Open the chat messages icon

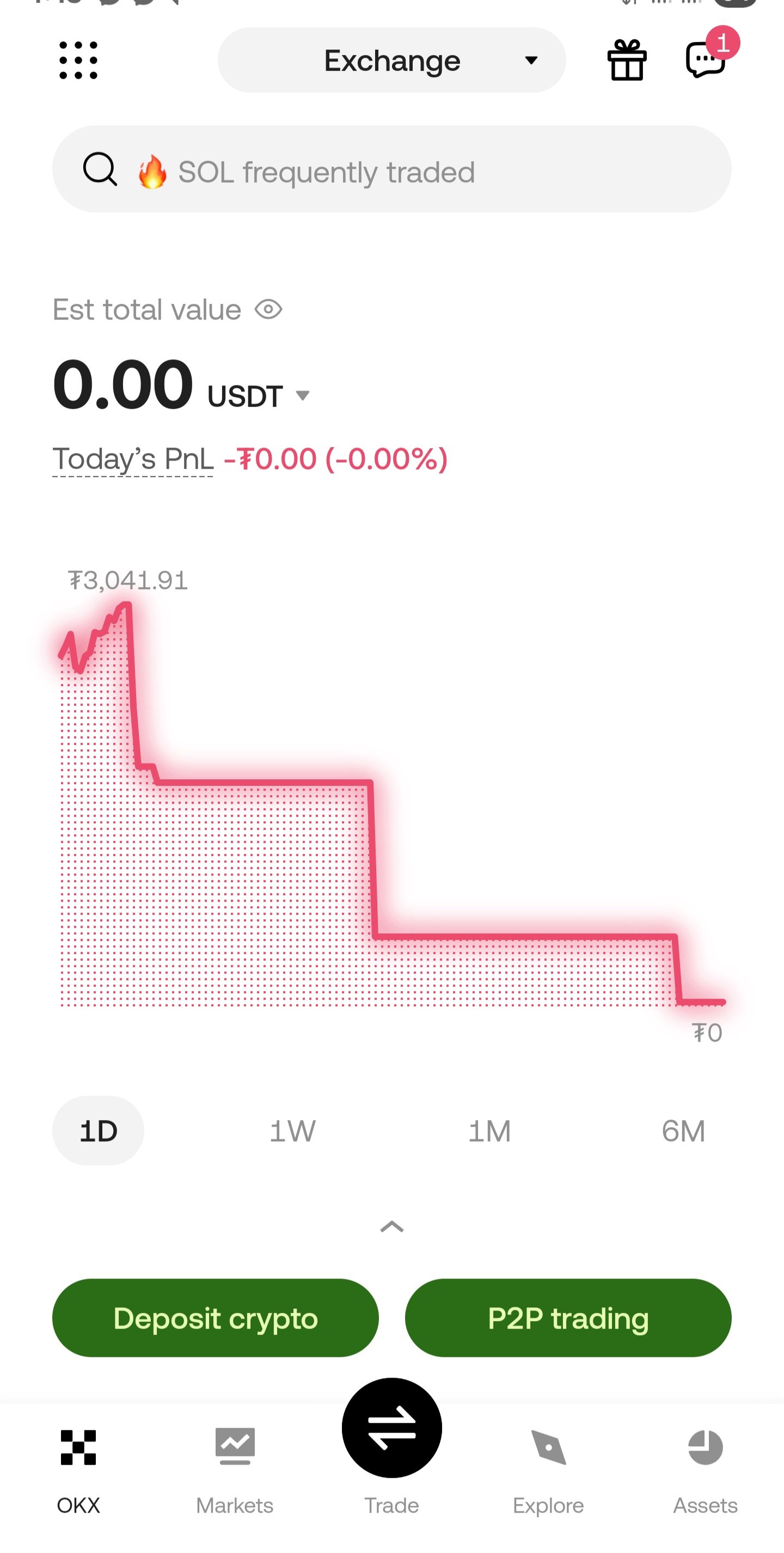[706, 59]
